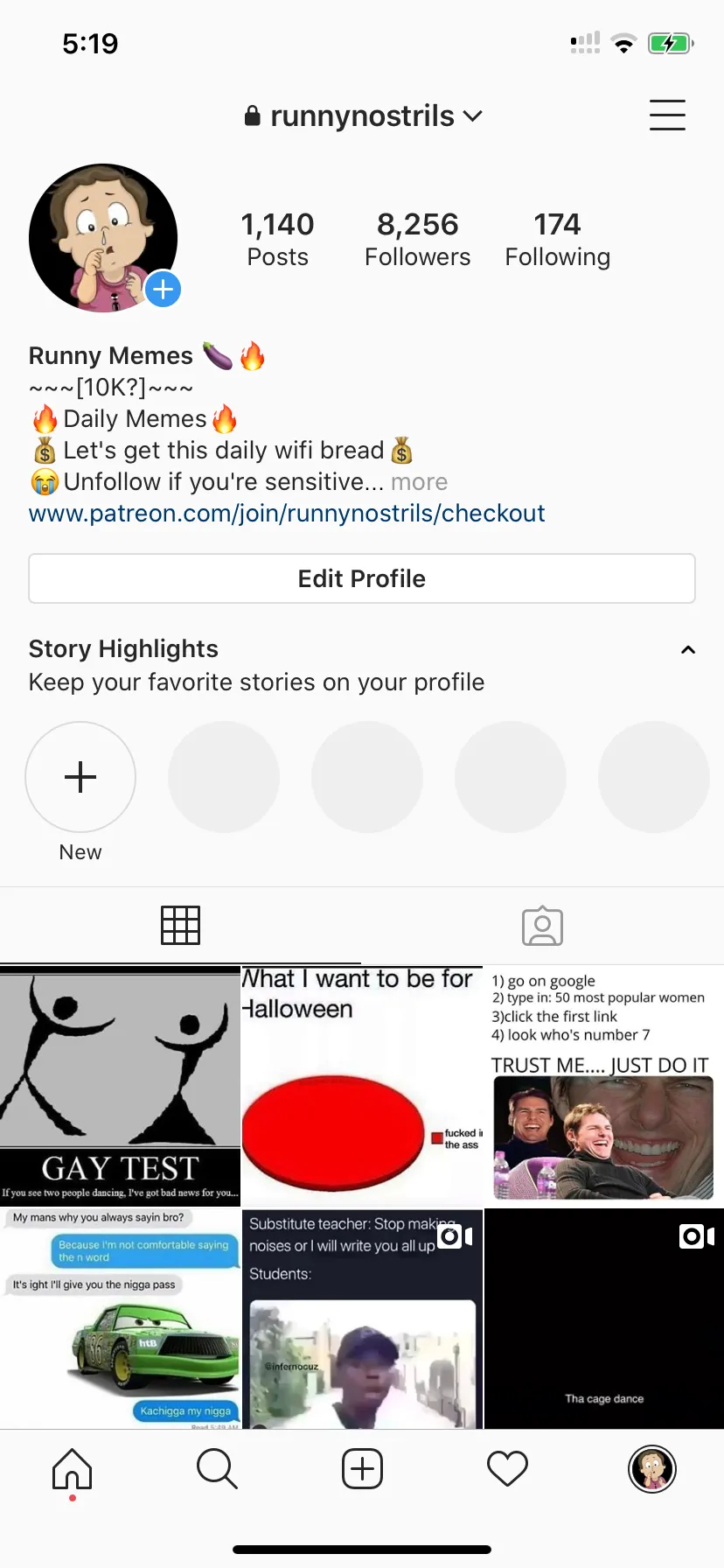Switch to the tagged photos tab
The width and height of the screenshot is (724, 1568).
point(542,926)
